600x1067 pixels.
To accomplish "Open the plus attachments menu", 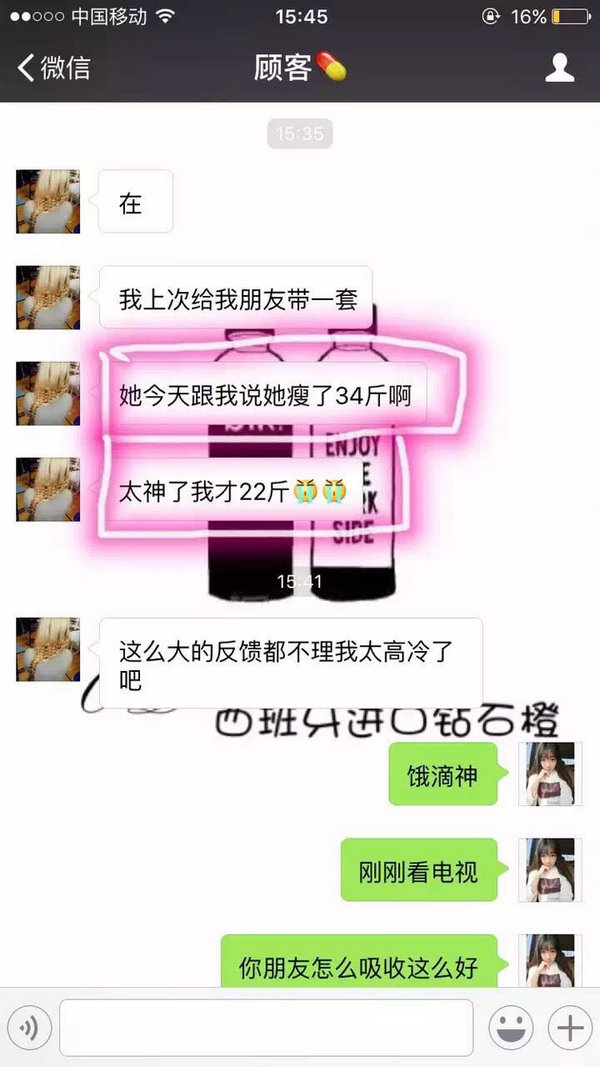I will pyautogui.click(x=568, y=1027).
